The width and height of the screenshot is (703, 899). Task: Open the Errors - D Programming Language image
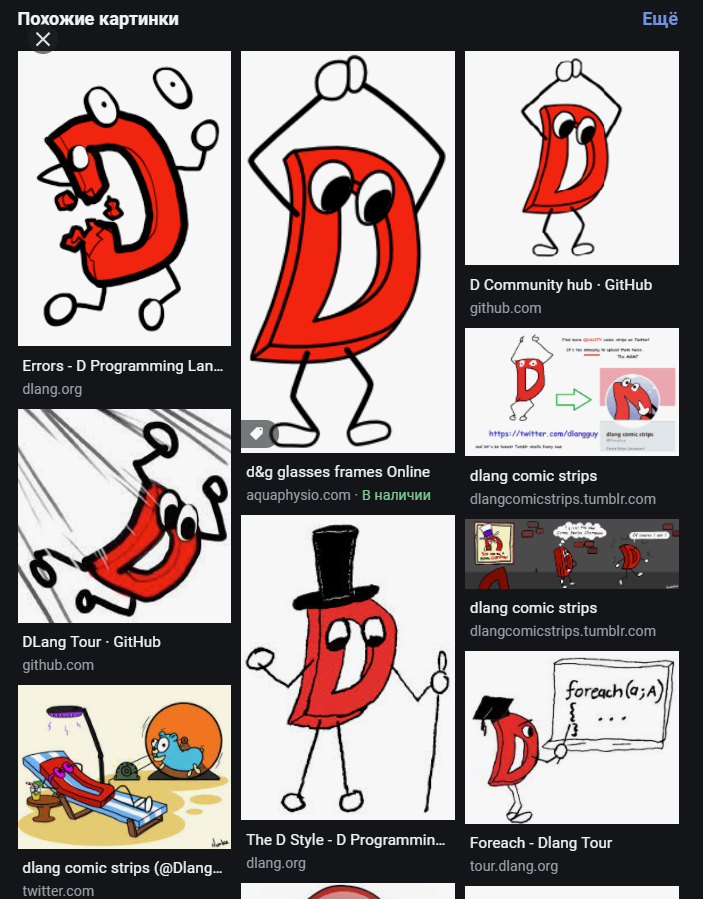[x=125, y=198]
